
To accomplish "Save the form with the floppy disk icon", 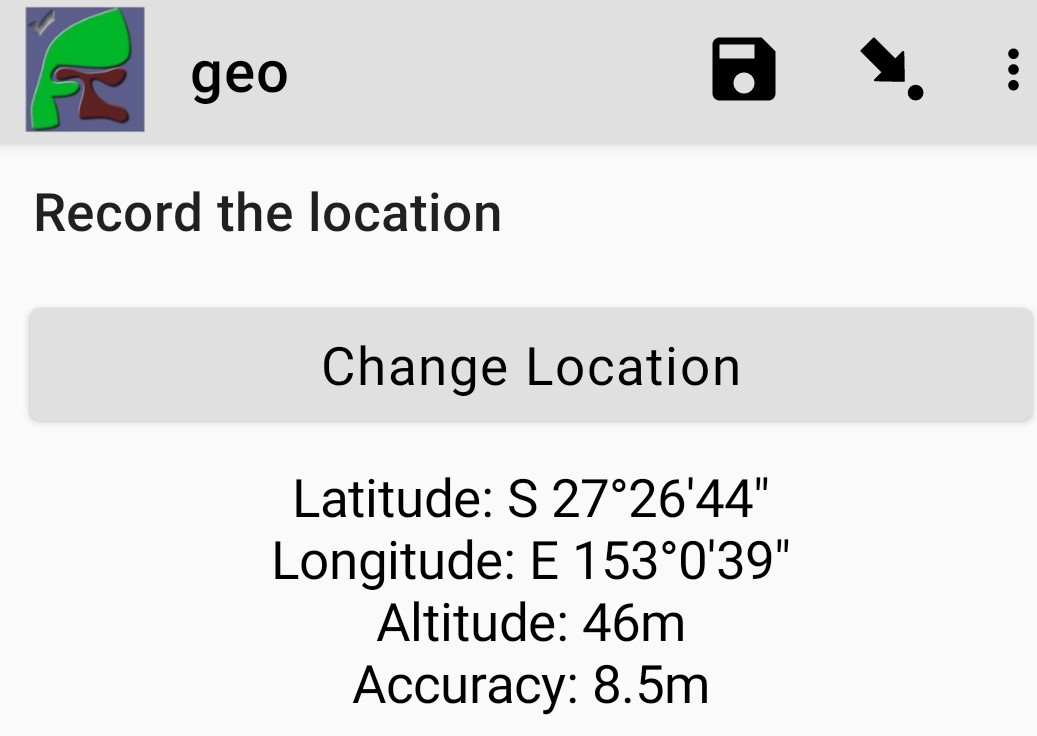I will tap(743, 70).
